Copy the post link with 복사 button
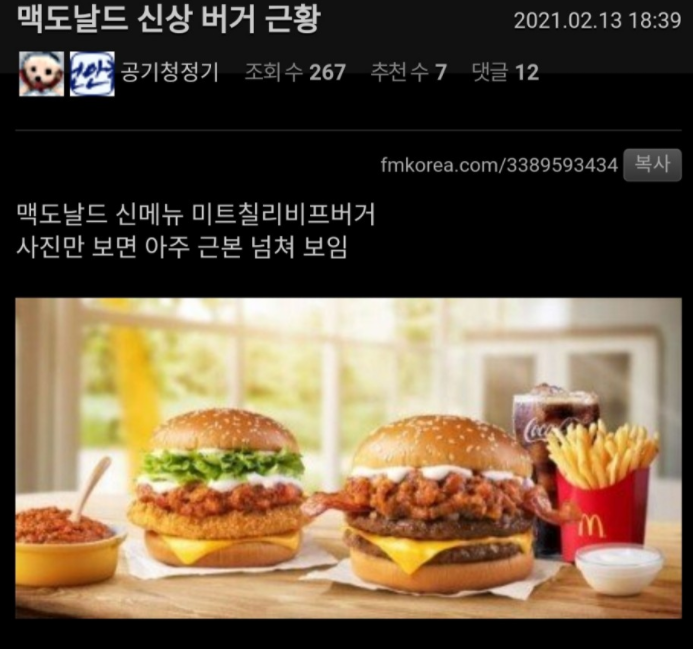Viewport: 693px width, 649px height. [652, 165]
